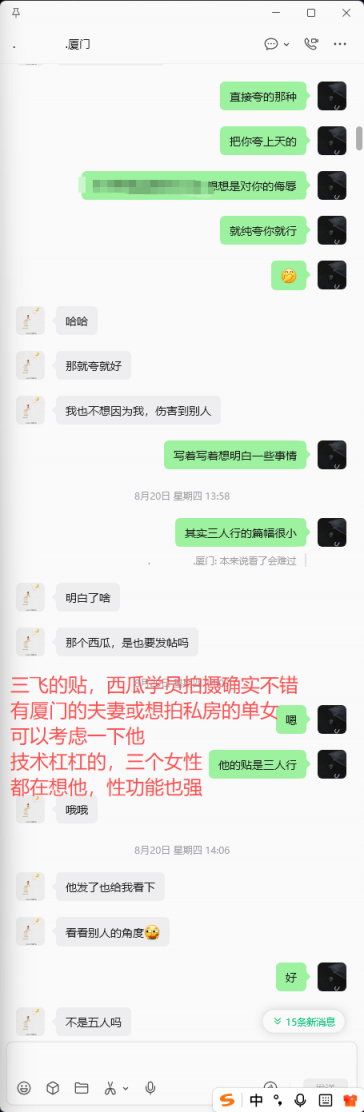
Task: Open the emoji picker
Action: [x=23, y=1088]
